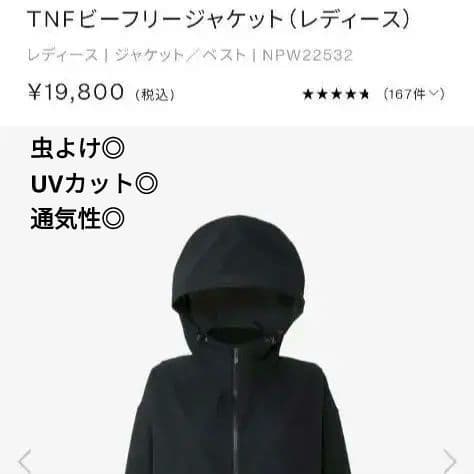The image size is (474, 474).
Task: Open the ジャケット/ベスト category link
Action: 180,55
